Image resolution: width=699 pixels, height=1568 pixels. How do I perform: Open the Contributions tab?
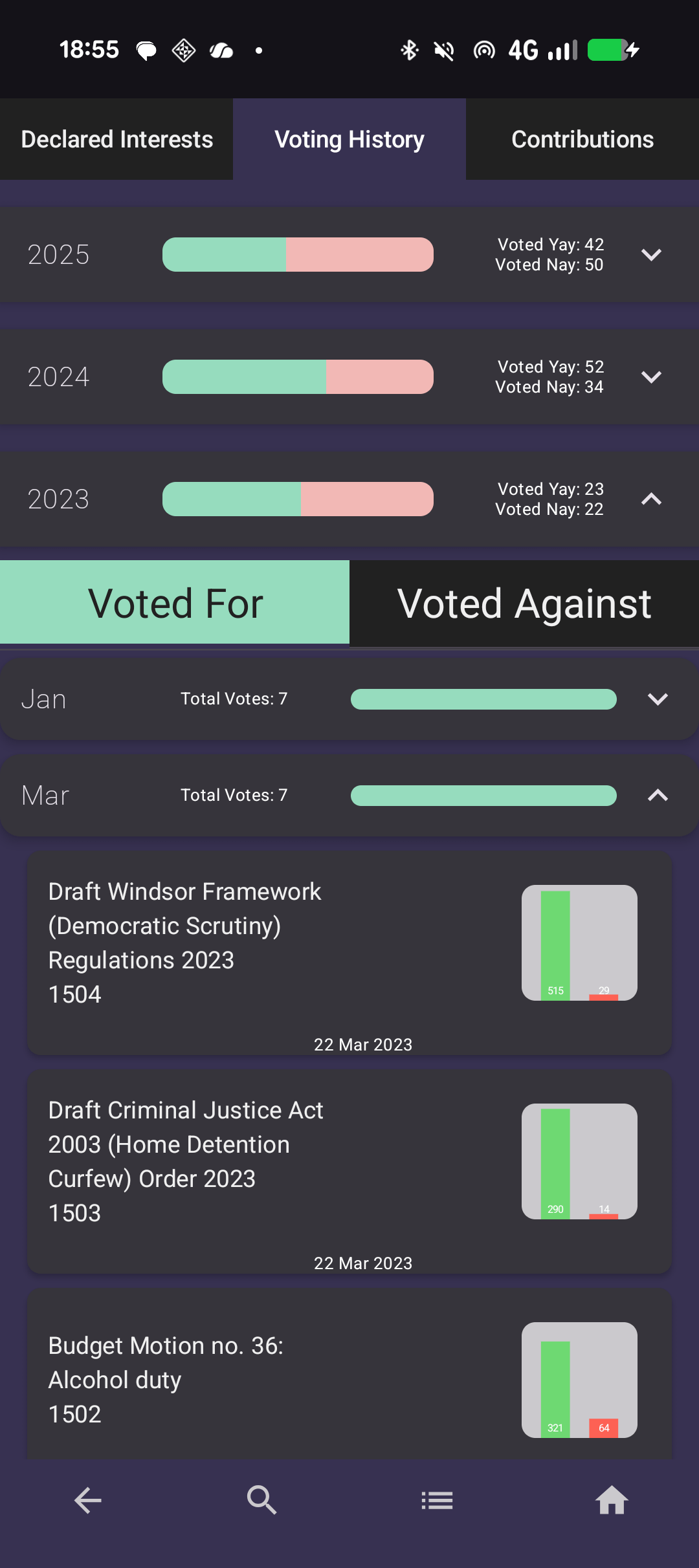(x=582, y=139)
